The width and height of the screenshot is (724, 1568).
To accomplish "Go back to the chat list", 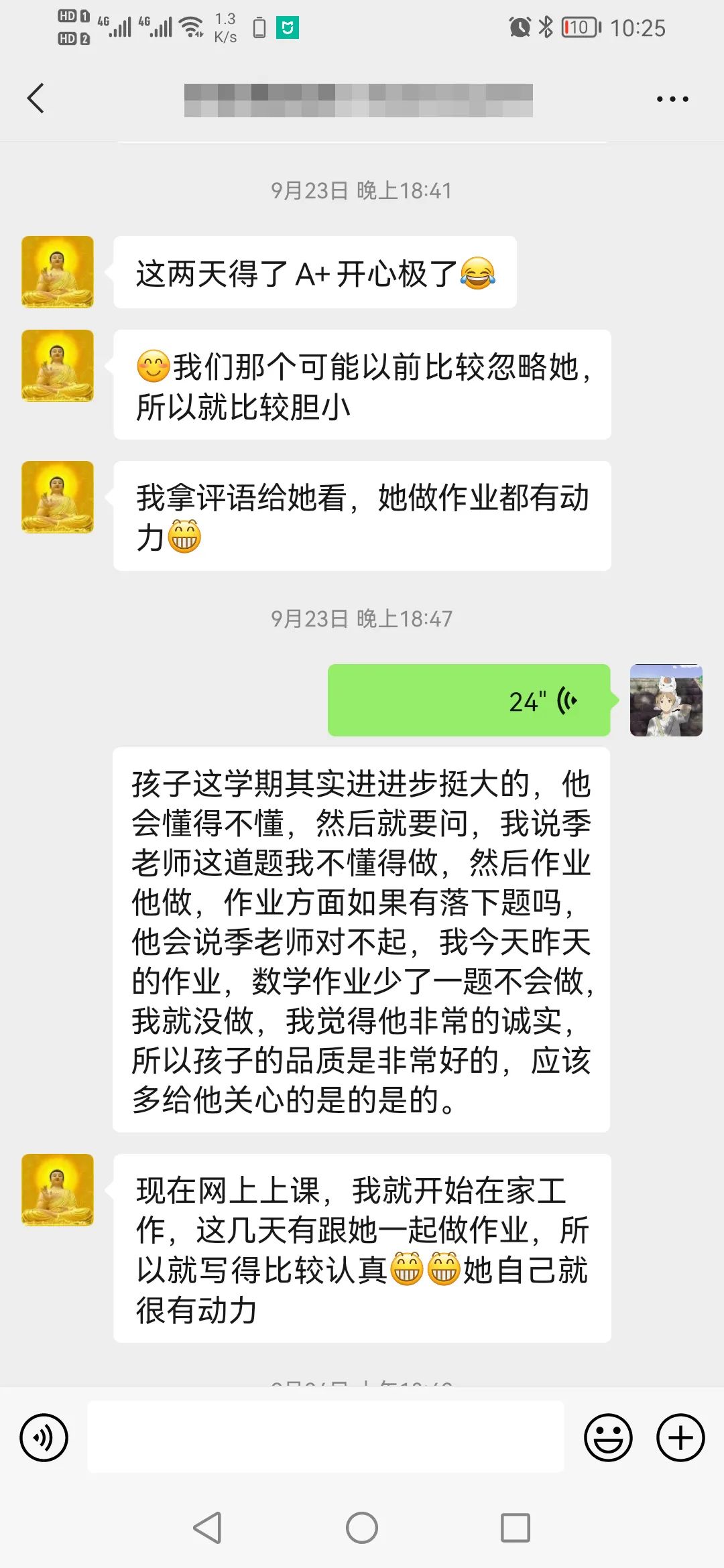I will pos(36,99).
